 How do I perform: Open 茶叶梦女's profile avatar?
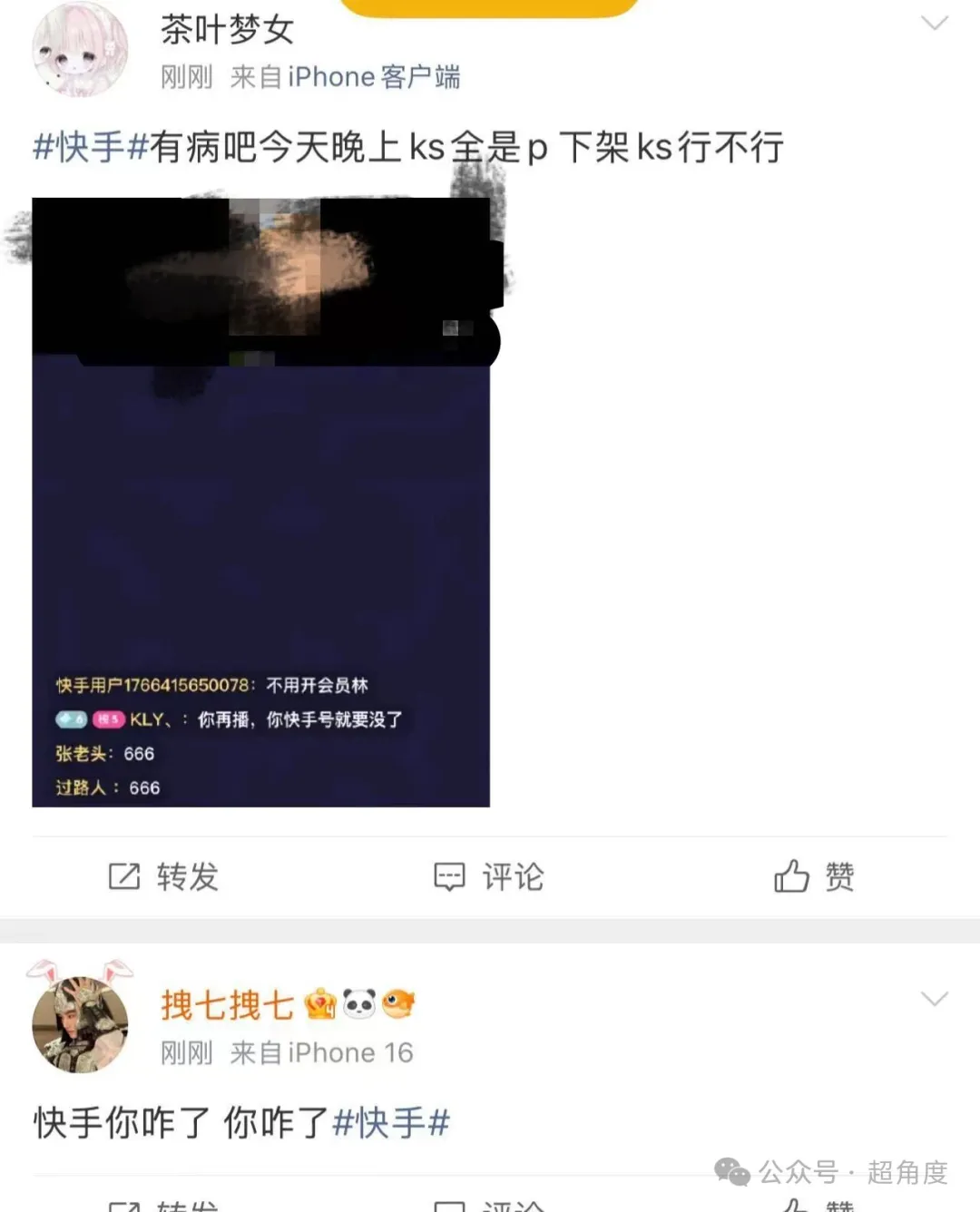tap(80, 52)
